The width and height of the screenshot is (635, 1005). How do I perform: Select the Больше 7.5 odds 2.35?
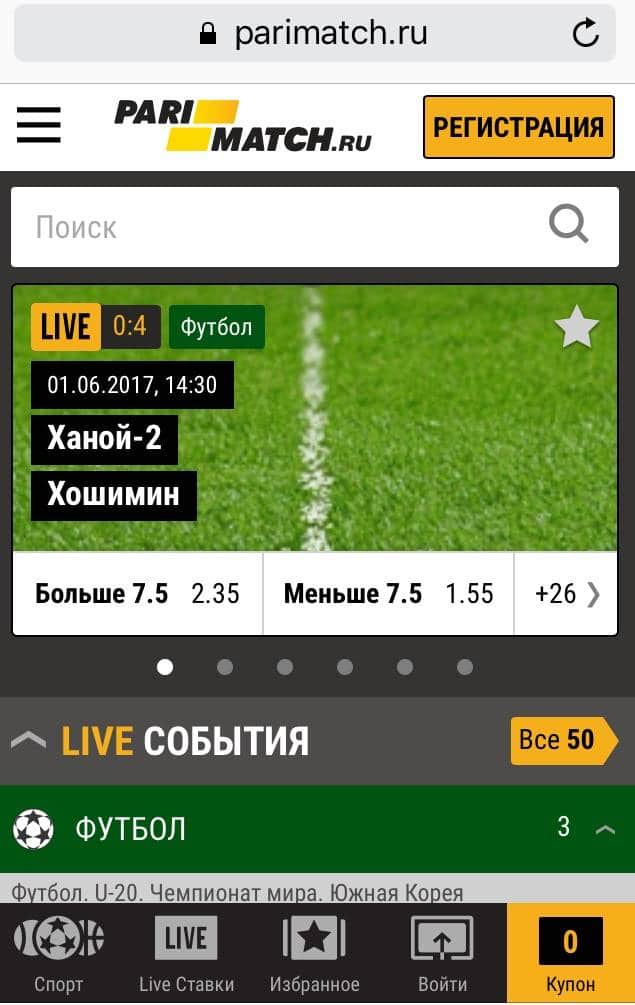point(137,594)
